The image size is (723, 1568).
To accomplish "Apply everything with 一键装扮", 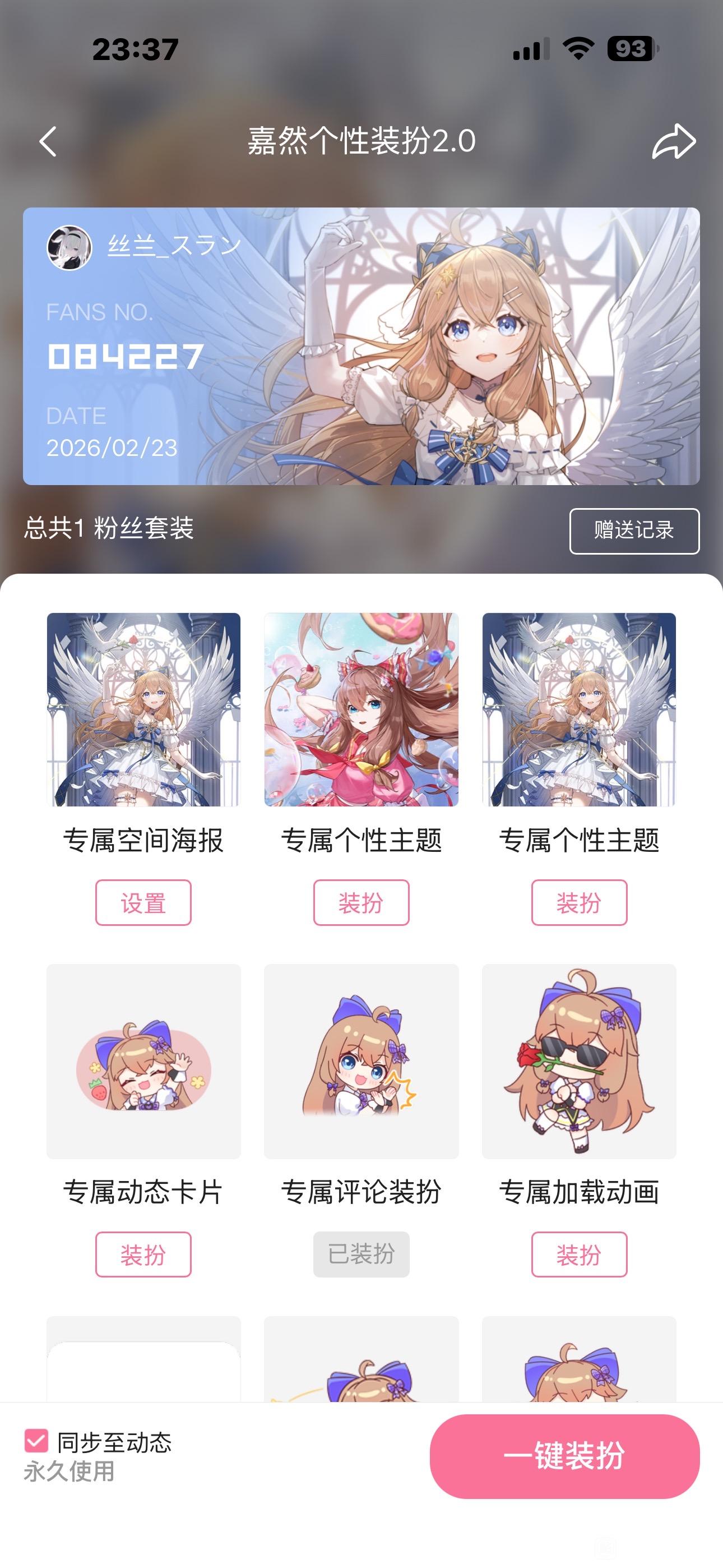I will point(564,1456).
